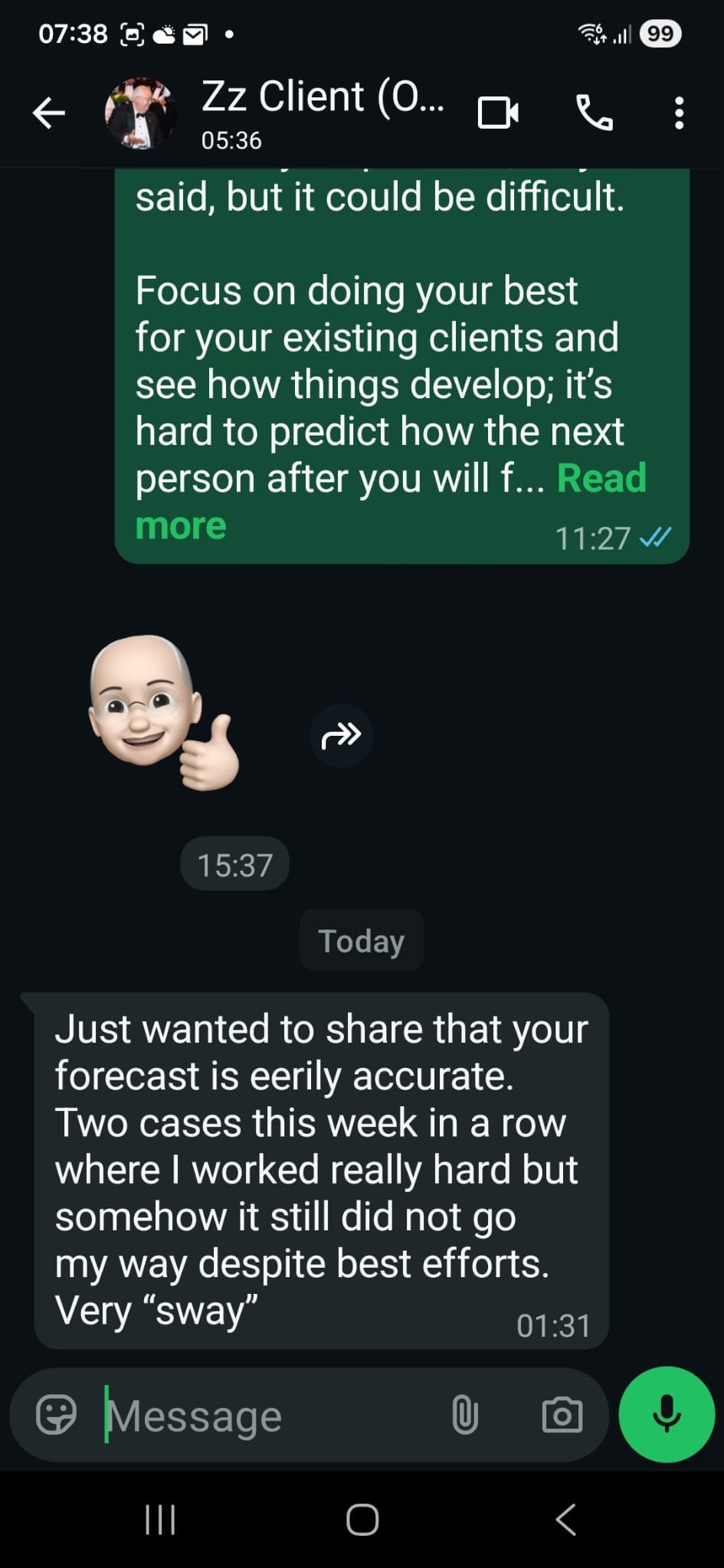724x1568 pixels.
Task: Start a voice call
Action: tap(595, 113)
